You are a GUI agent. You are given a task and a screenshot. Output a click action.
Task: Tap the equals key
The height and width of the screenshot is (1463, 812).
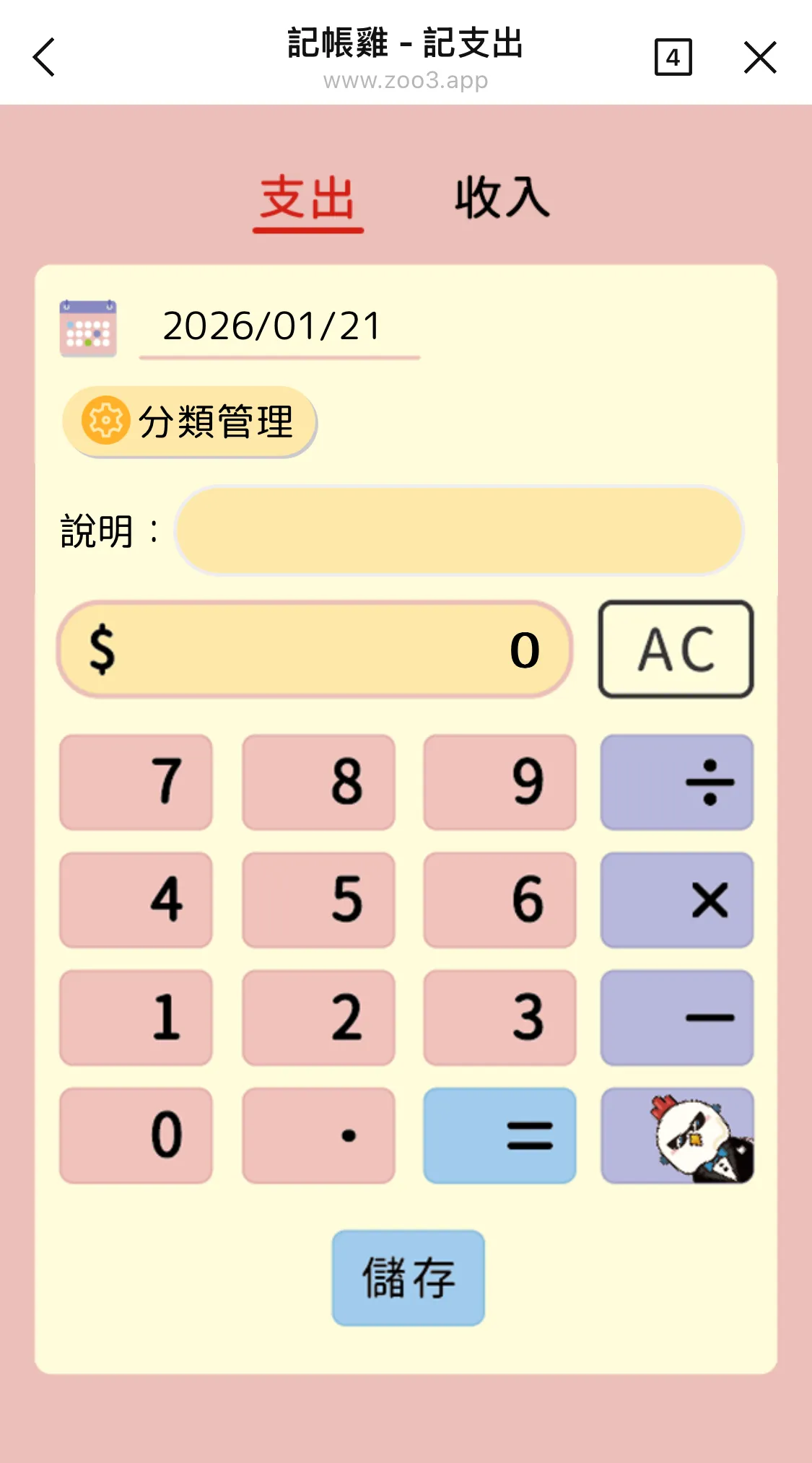tap(499, 1135)
